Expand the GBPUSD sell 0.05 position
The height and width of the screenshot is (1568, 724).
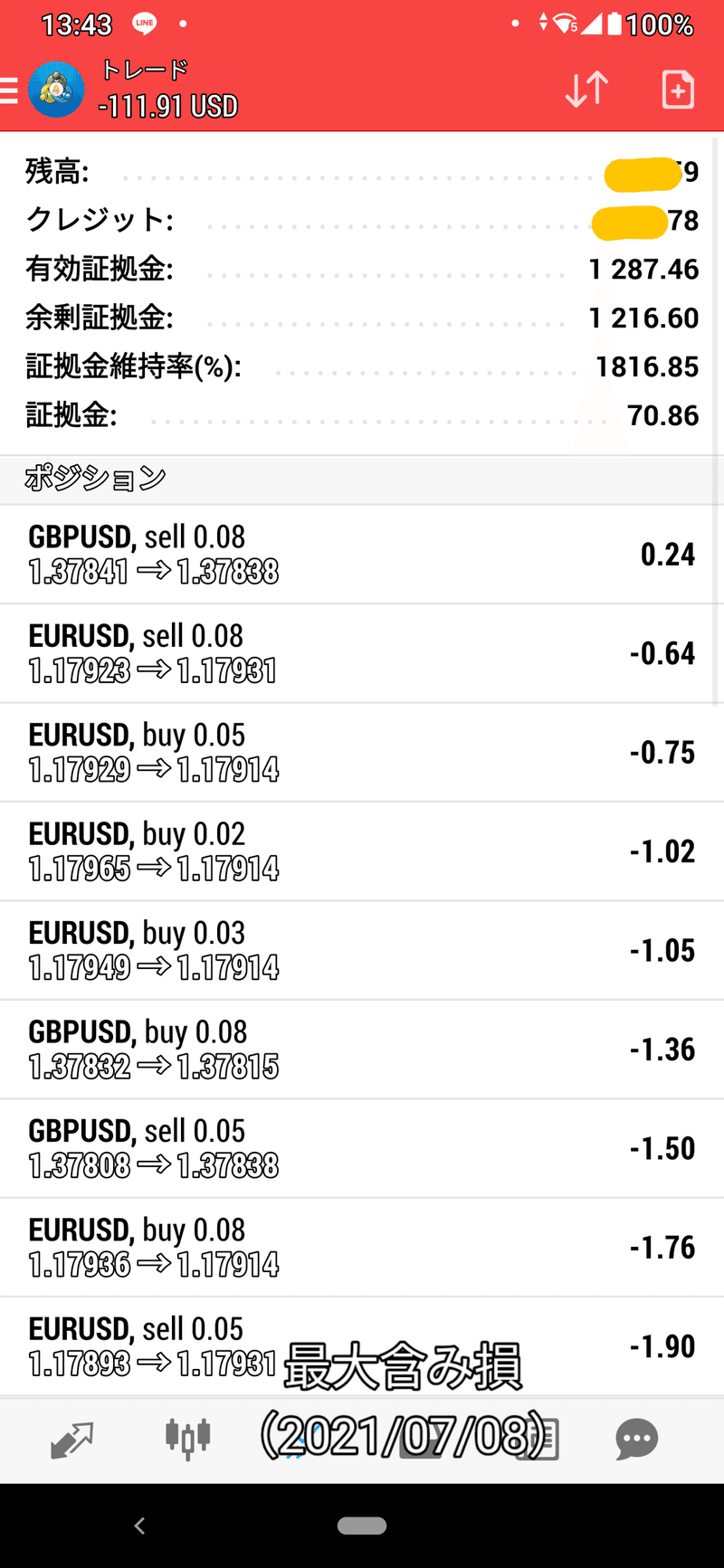click(x=362, y=1148)
